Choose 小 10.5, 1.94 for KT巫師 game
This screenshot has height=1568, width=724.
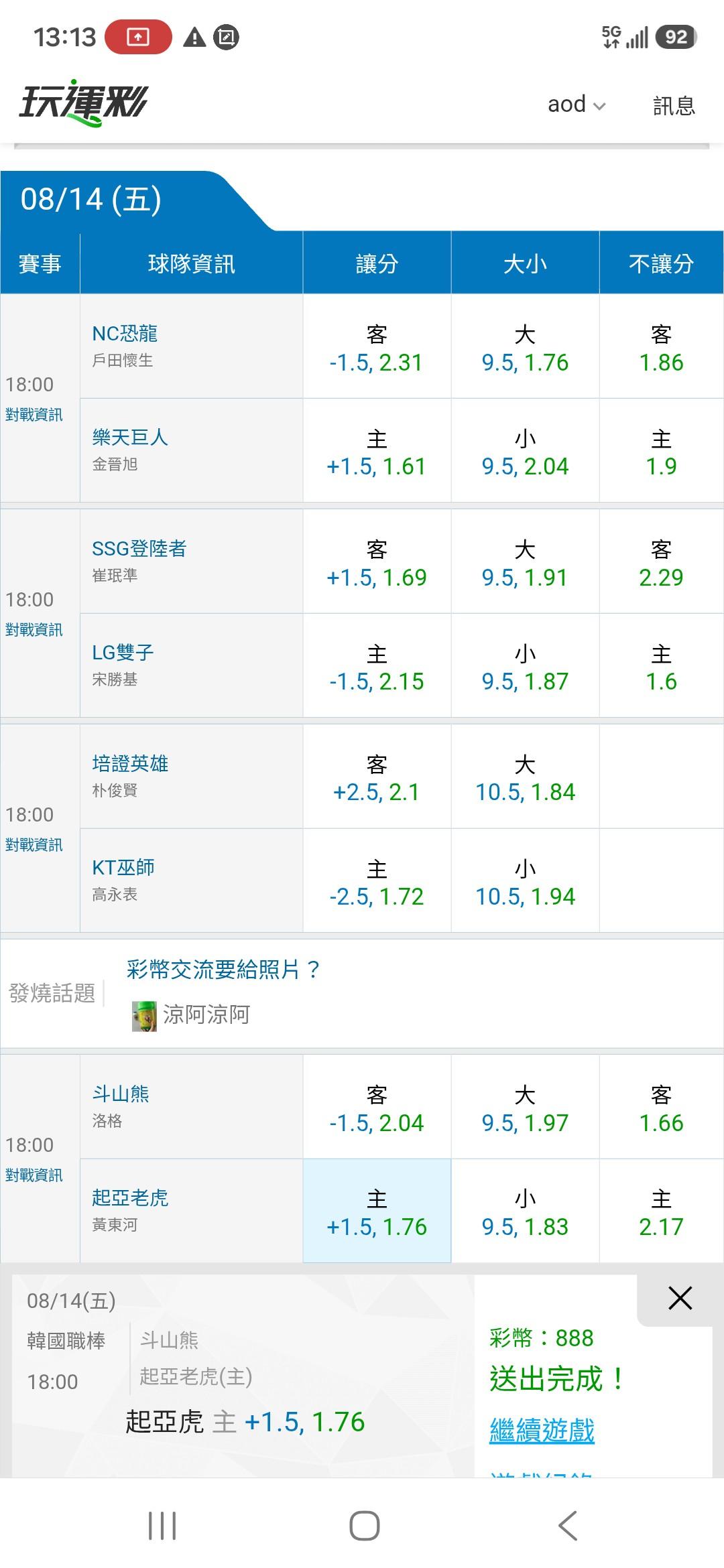pyautogui.click(x=525, y=881)
